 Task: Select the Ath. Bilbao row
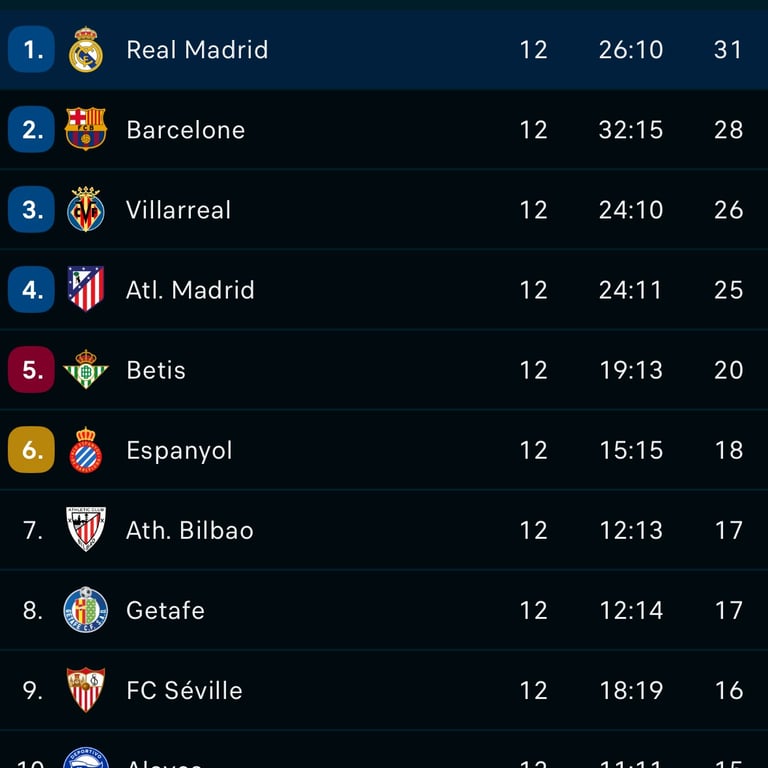click(384, 530)
